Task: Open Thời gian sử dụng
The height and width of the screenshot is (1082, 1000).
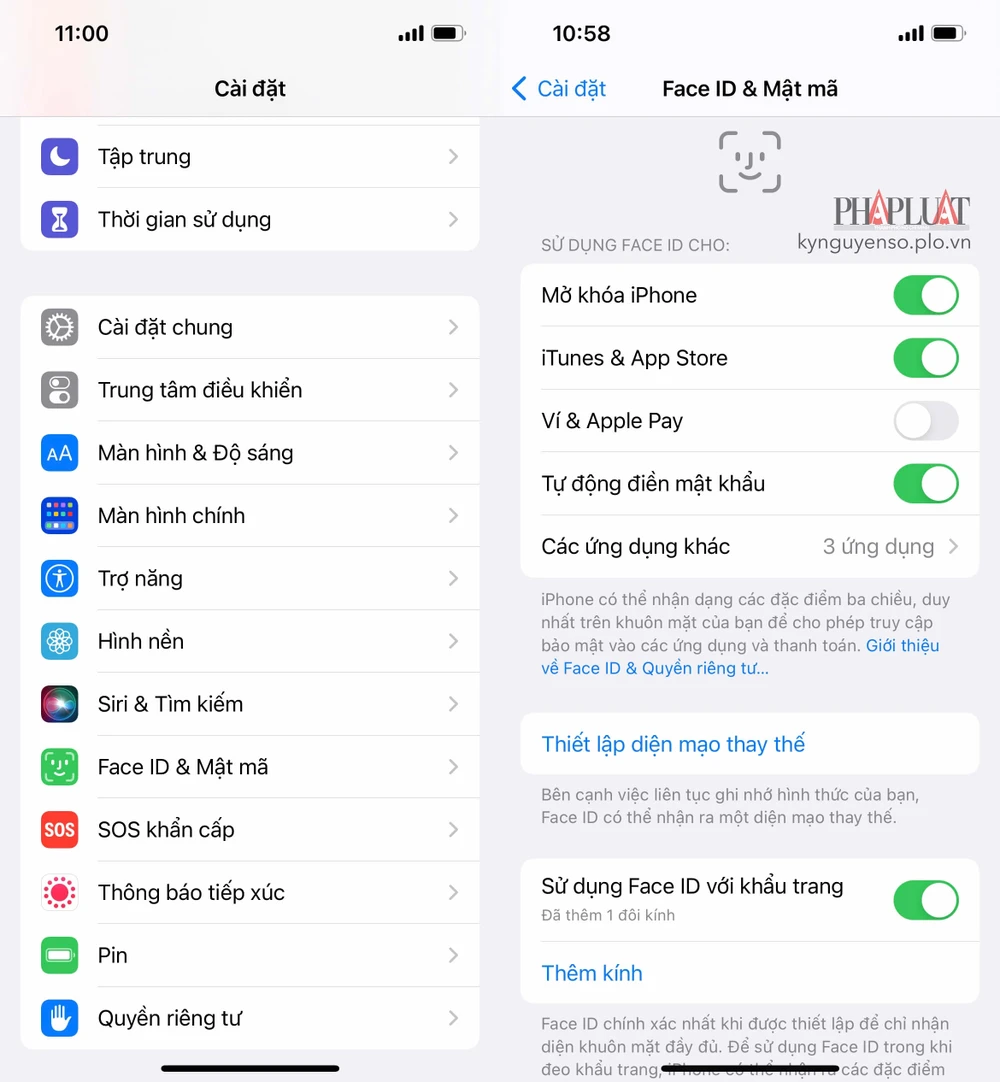Action: coord(250,220)
